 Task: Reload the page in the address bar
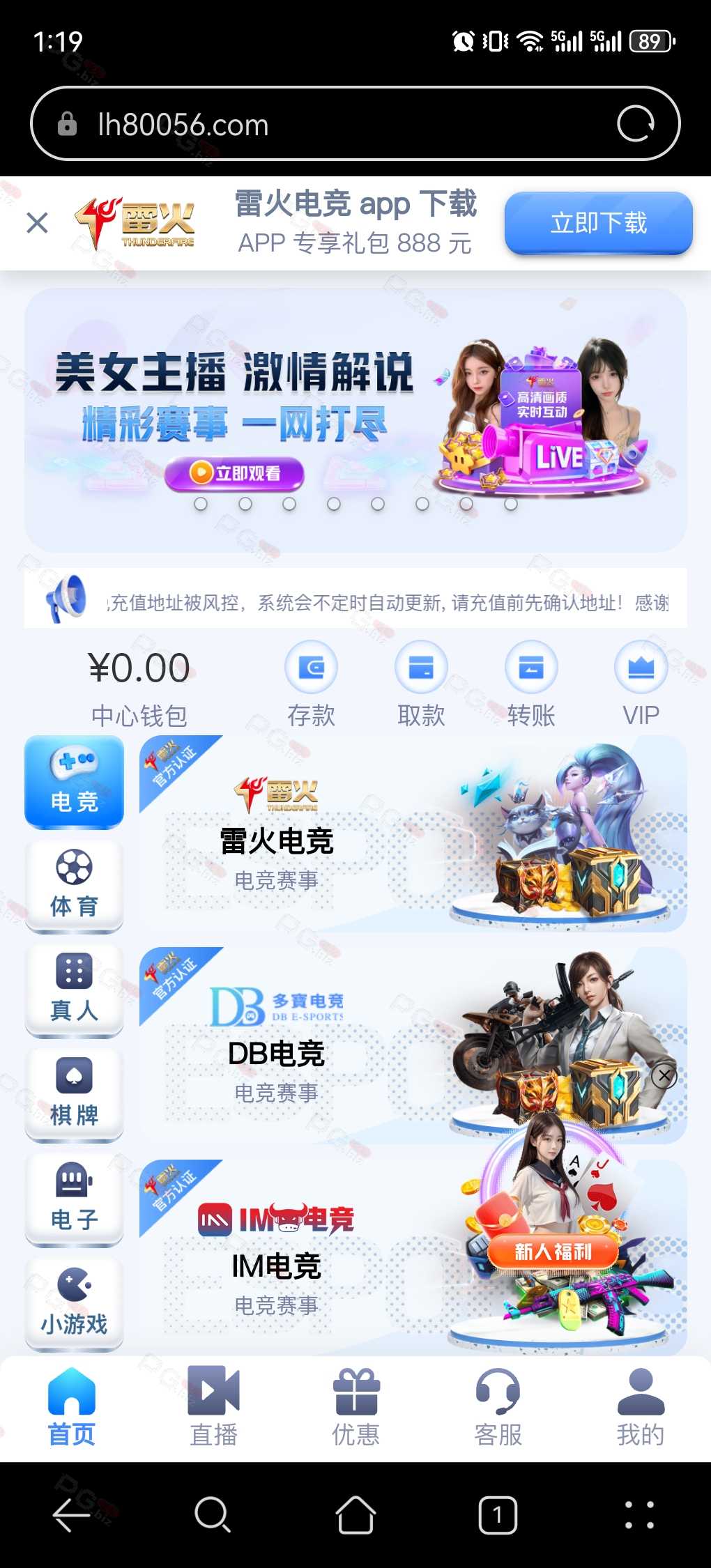[x=635, y=124]
